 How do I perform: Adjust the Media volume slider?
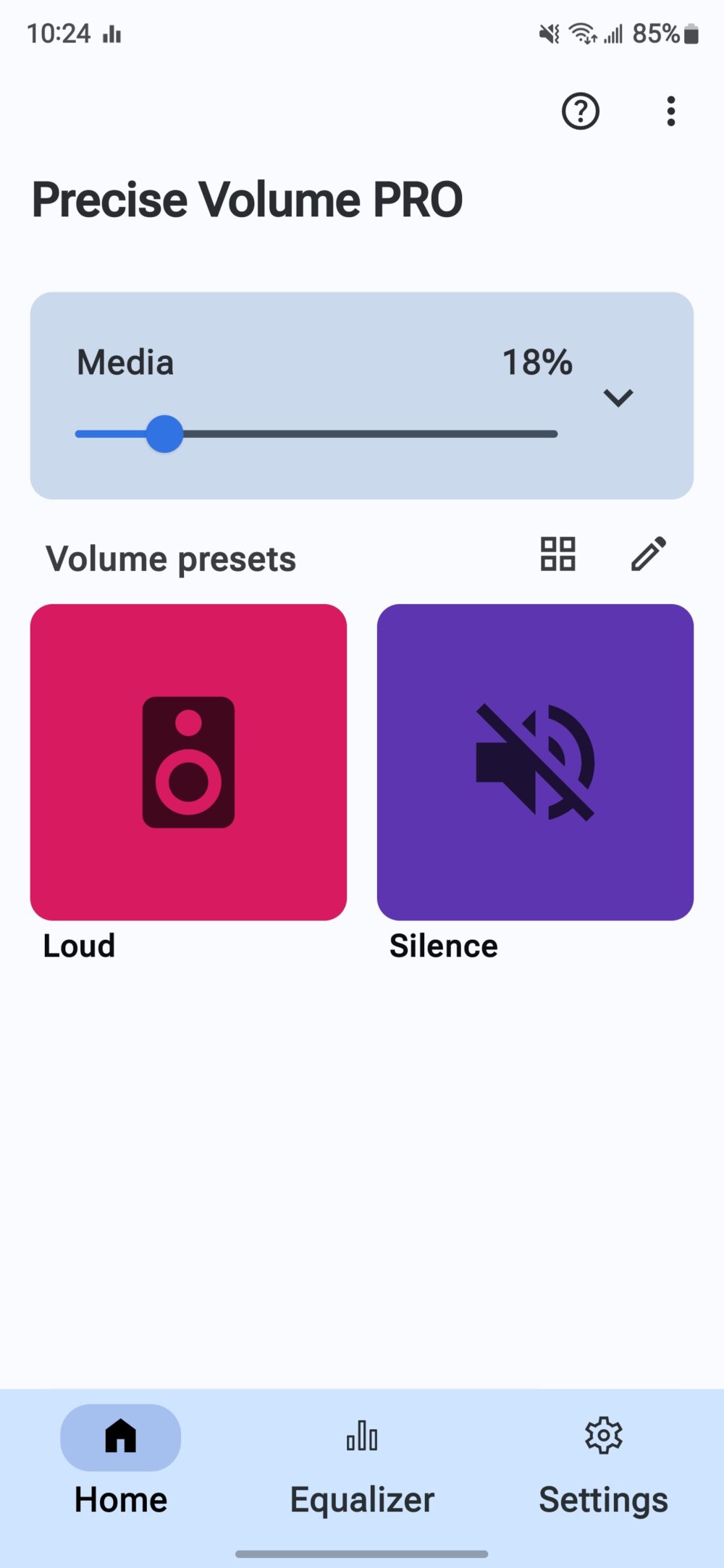(x=165, y=433)
